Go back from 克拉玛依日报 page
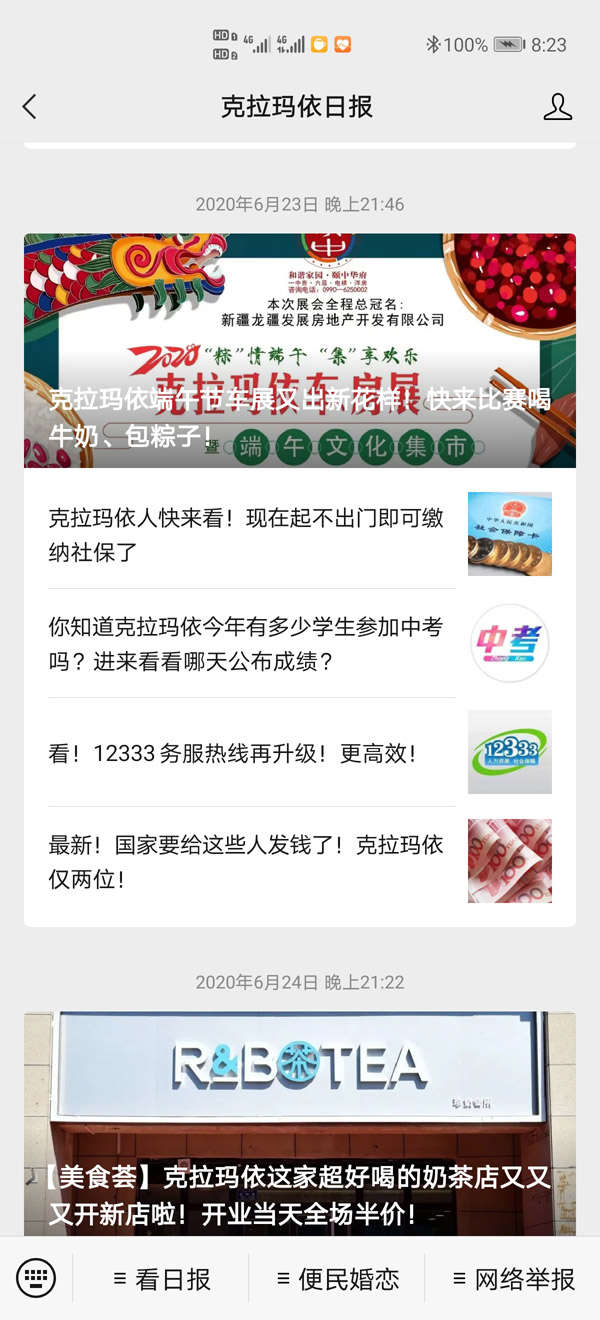 (x=29, y=107)
